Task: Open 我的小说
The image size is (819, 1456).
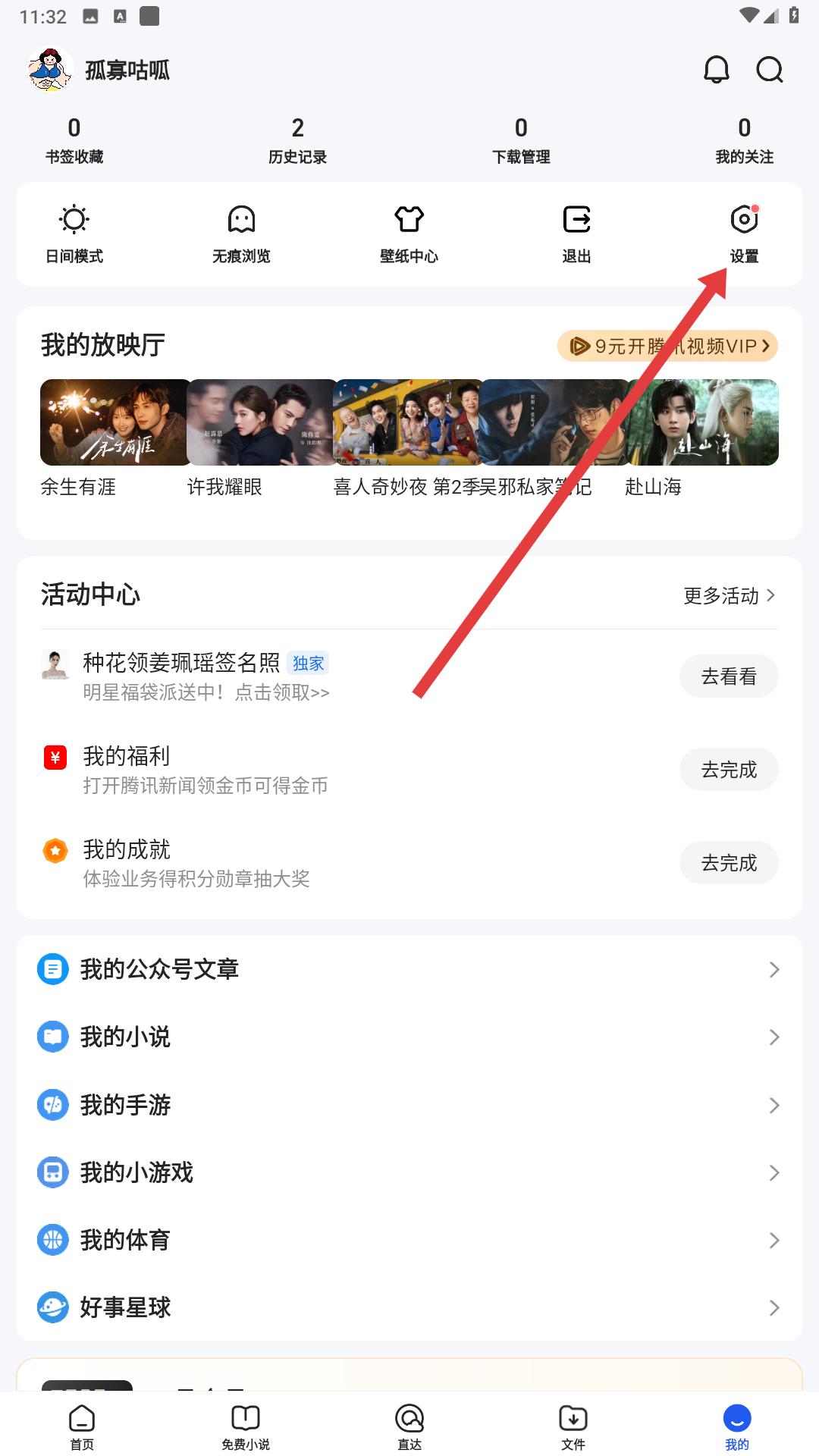Action: 409,1037
